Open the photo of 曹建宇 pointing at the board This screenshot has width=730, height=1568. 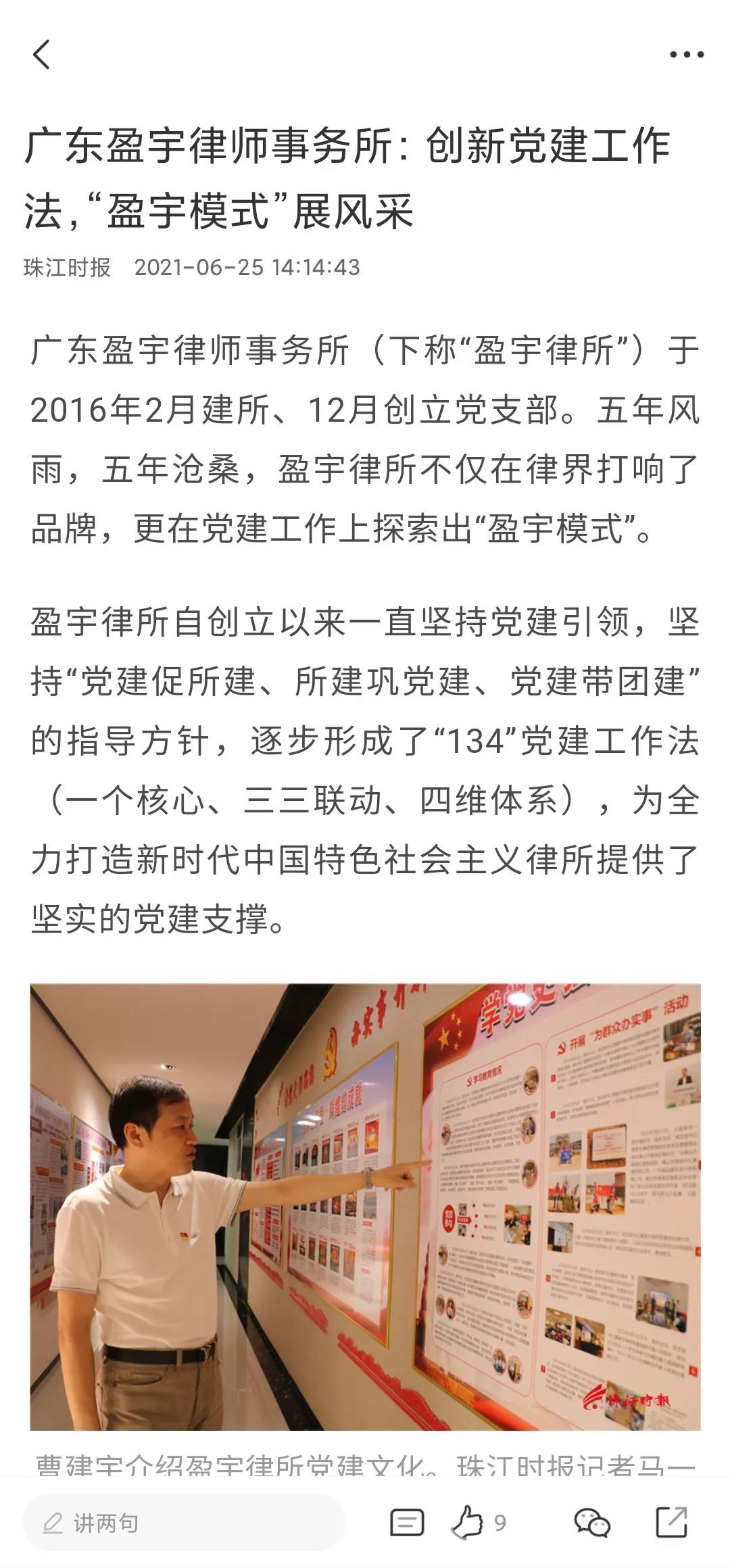pos(365,1207)
